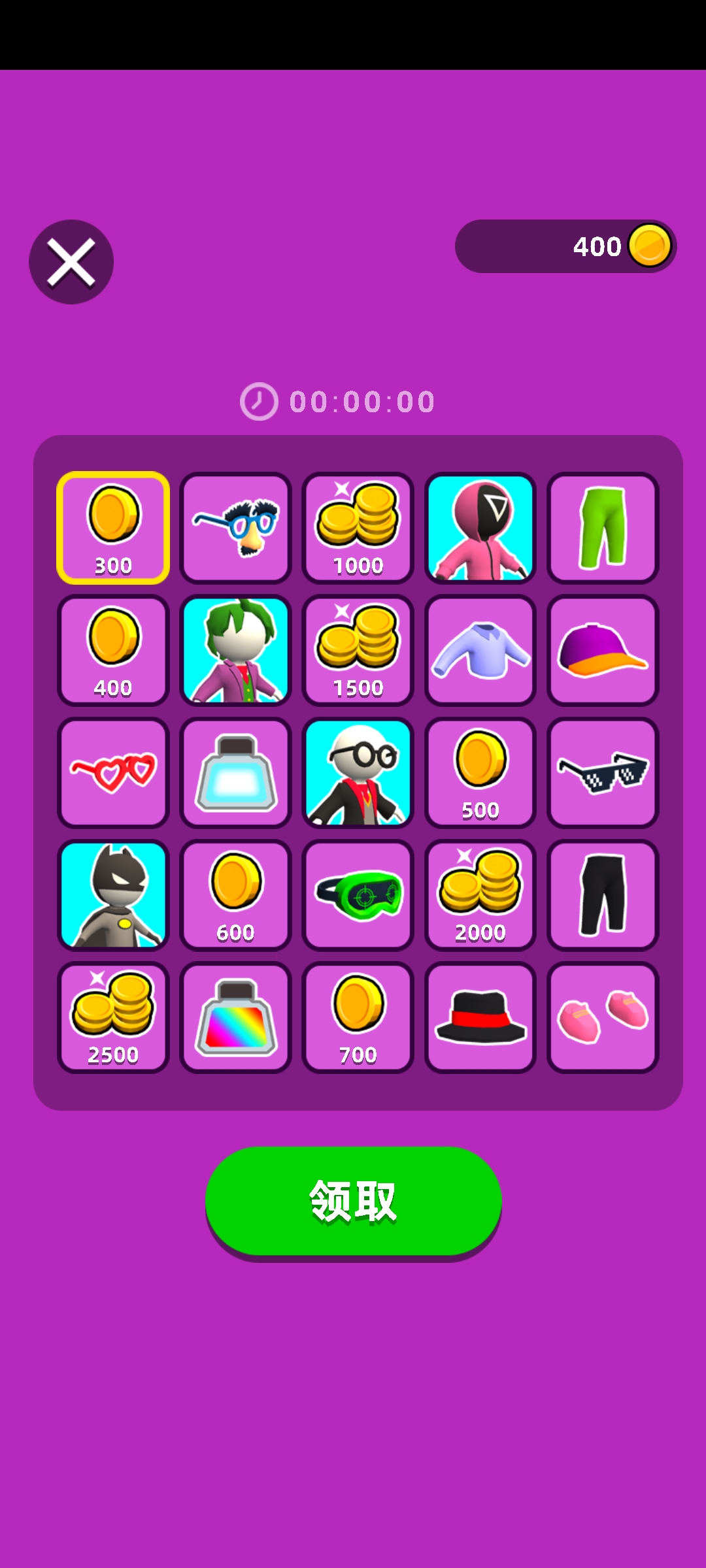Pick the green goggles tile
Screen dimensions: 706x1568
pos(358,895)
